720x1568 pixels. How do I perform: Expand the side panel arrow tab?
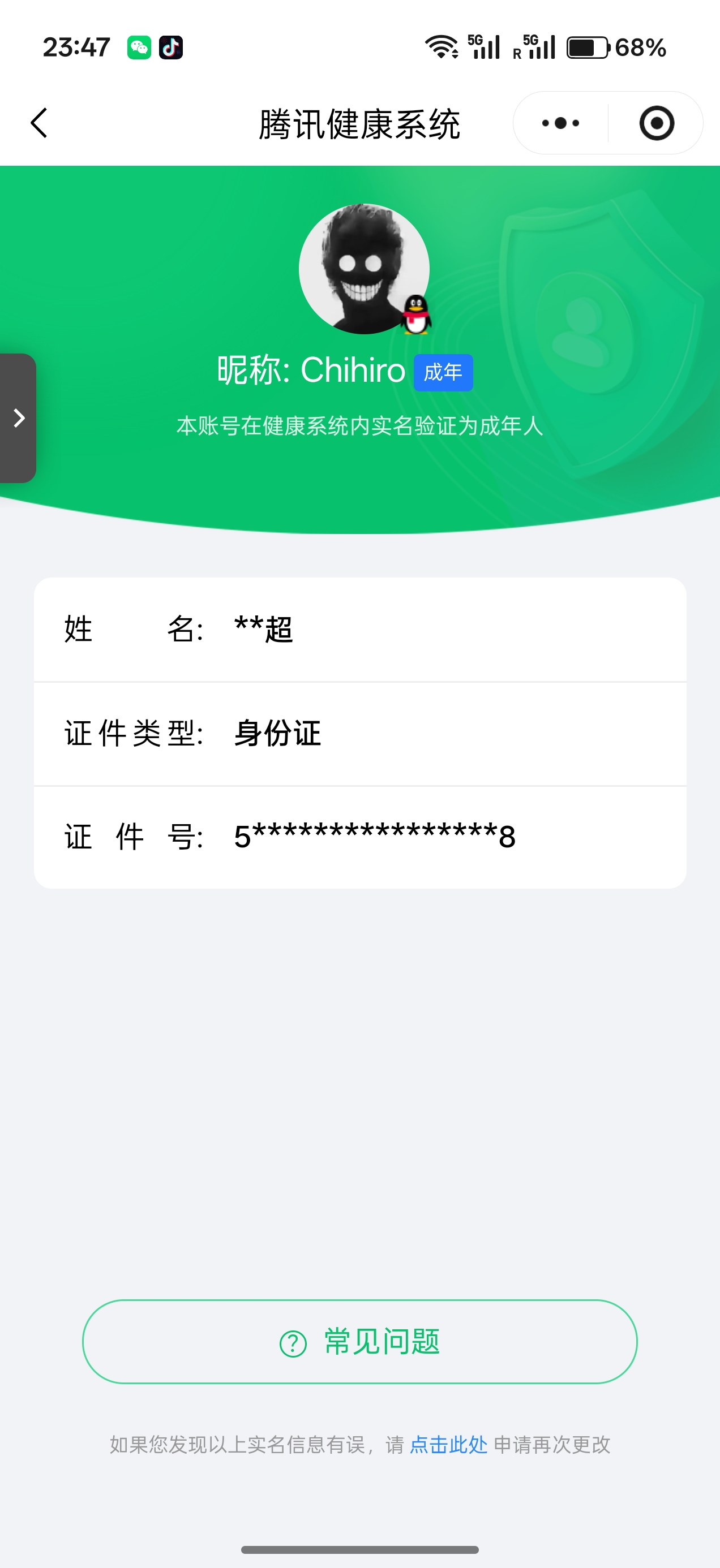pos(18,417)
